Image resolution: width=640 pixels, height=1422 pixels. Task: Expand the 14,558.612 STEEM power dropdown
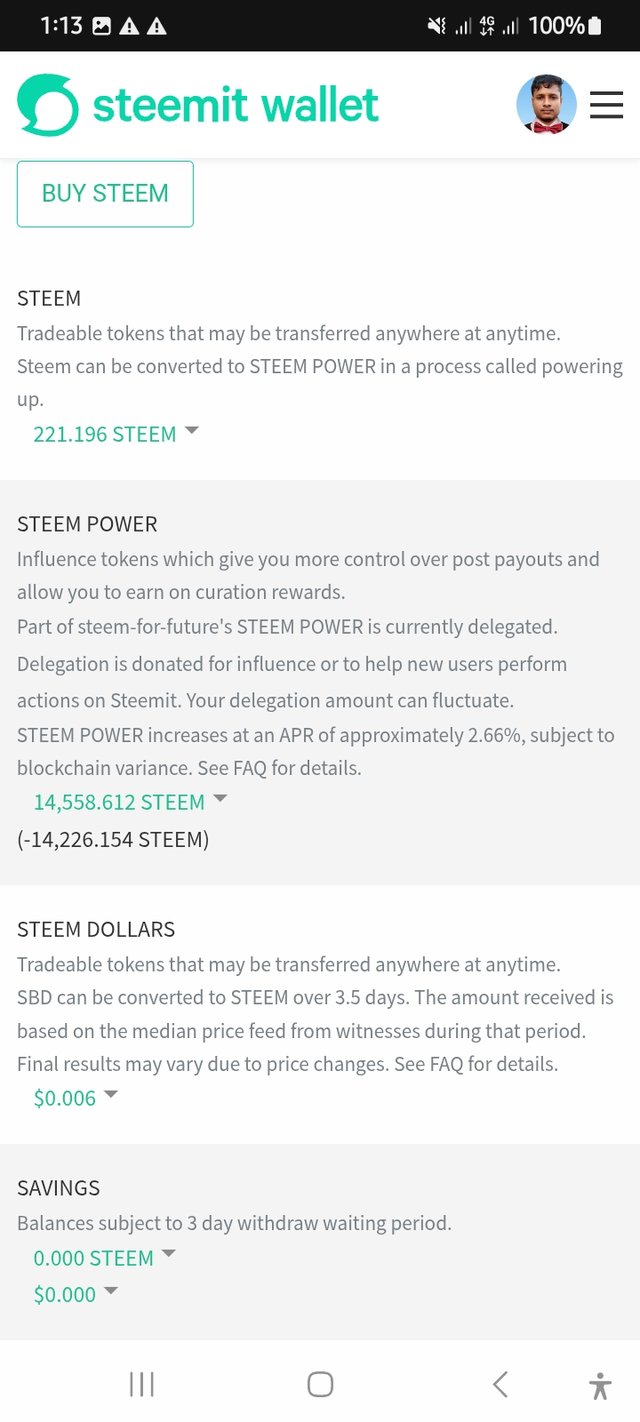[130, 802]
